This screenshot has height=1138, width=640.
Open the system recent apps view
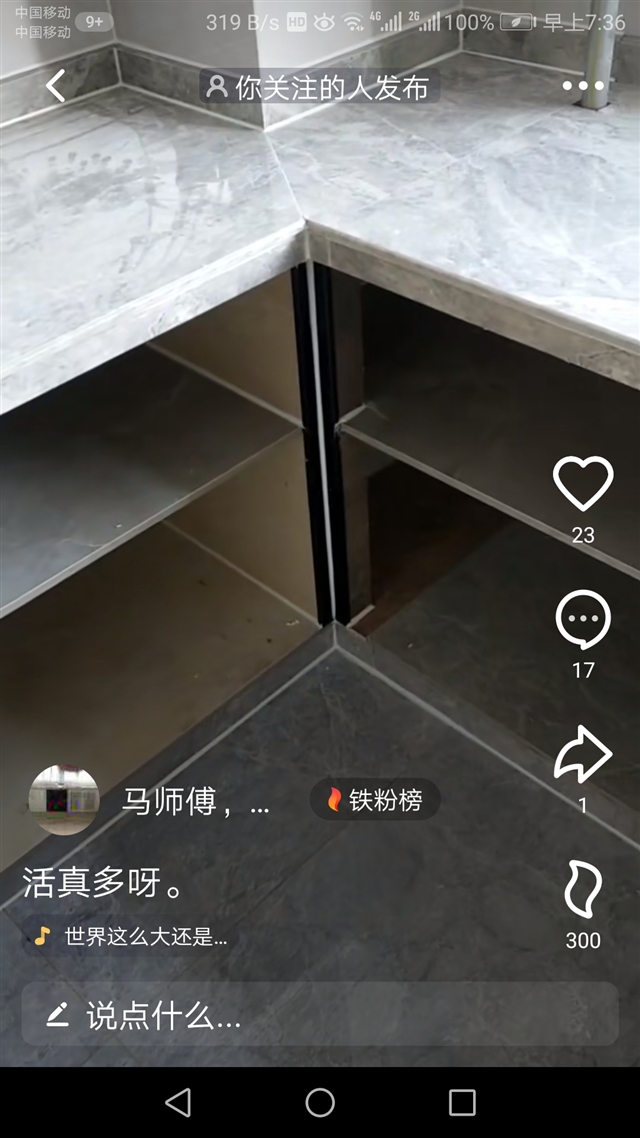[x=462, y=1102]
